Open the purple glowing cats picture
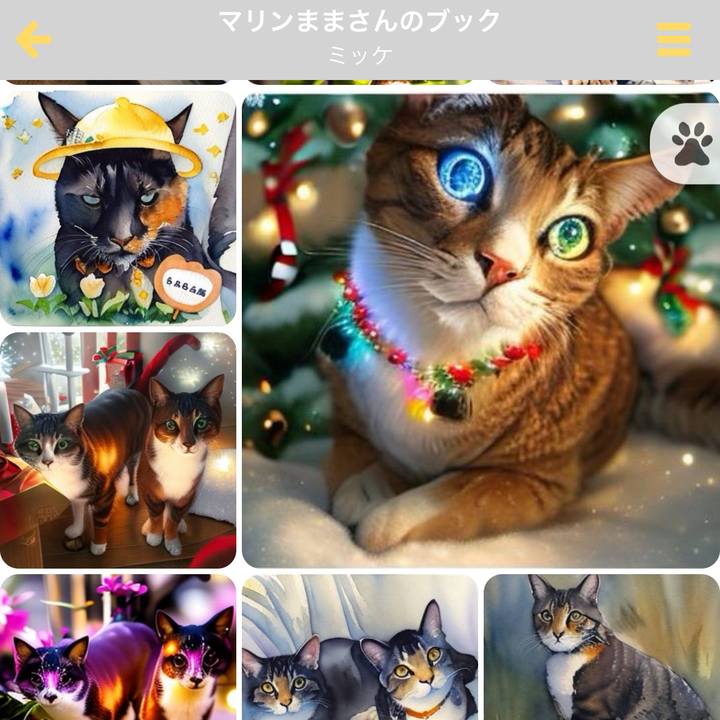This screenshot has height=720, width=720. click(118, 648)
